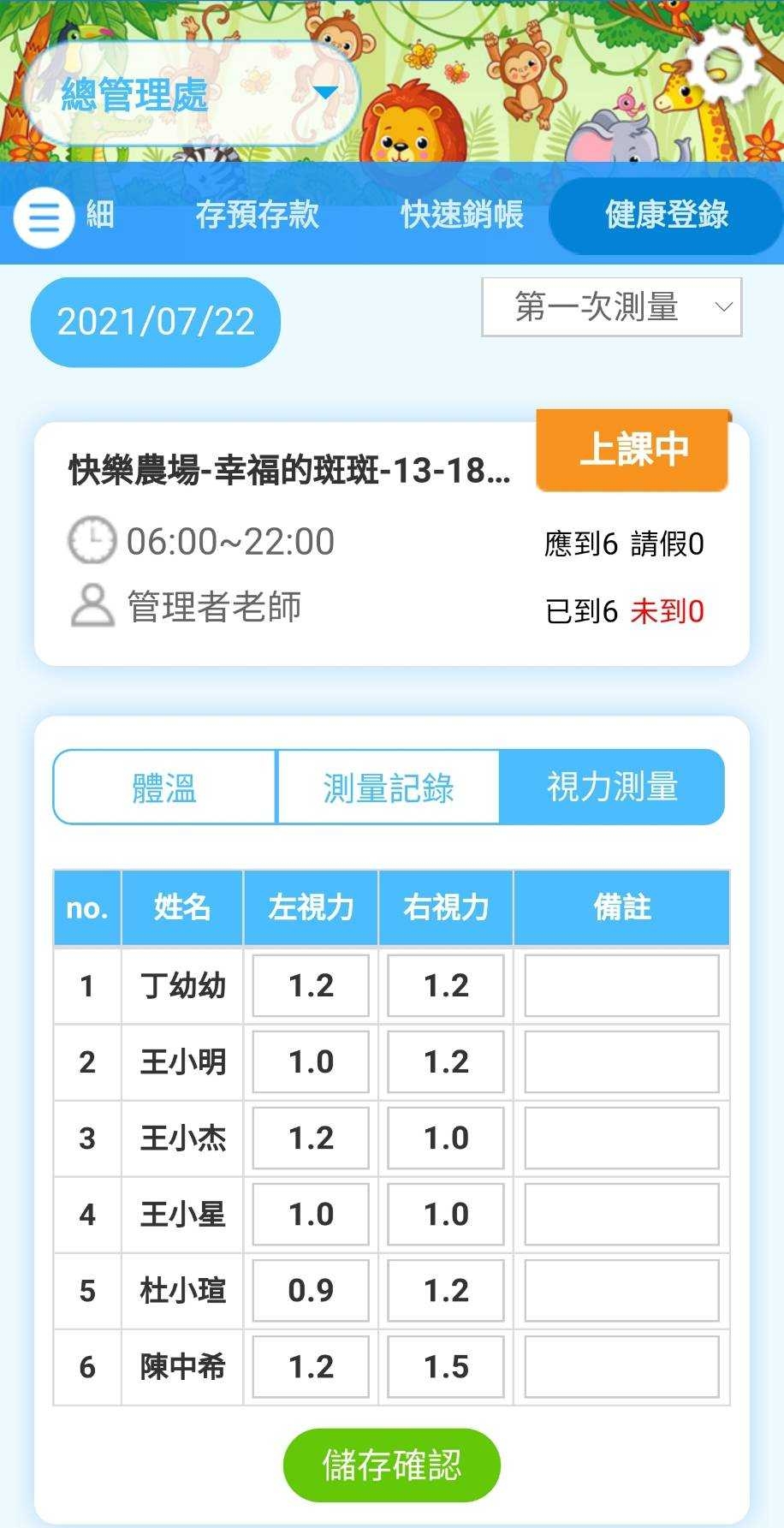Expand the 第一次測量 dropdown
The image size is (784, 1528).
tap(611, 306)
